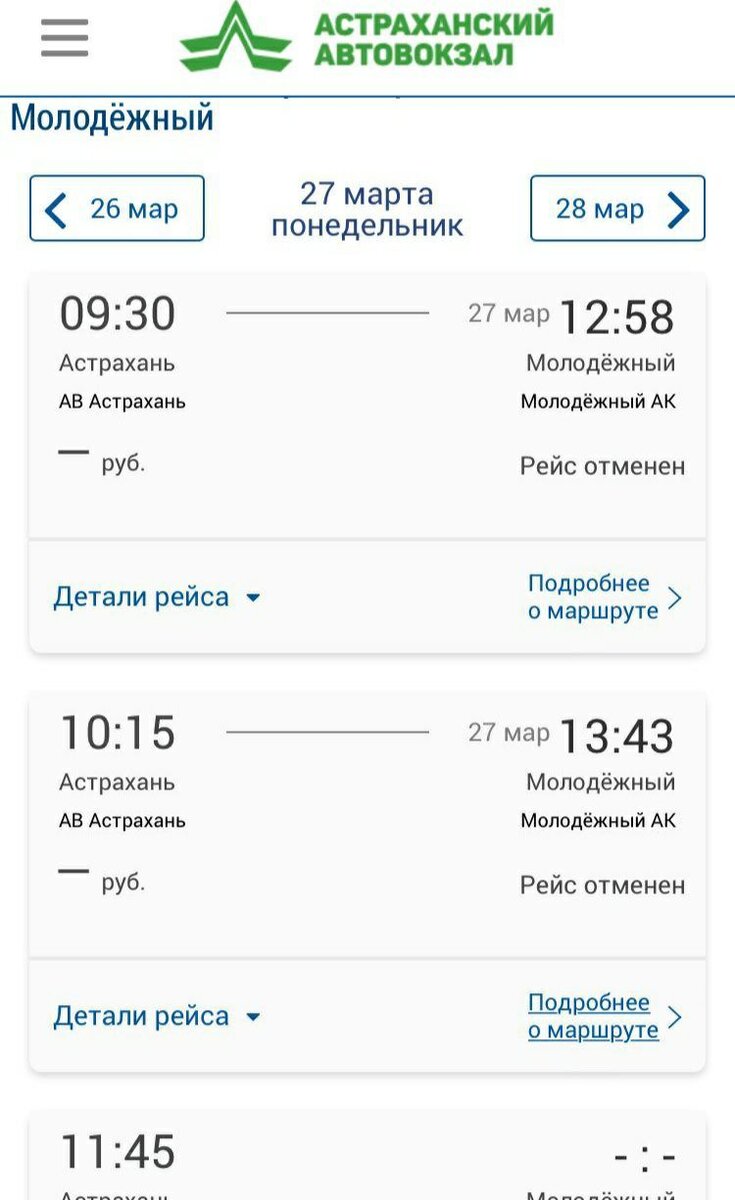Expand Детали рейса for the 10:15 trip
Screen dimensions: 735x1200
point(140,1015)
